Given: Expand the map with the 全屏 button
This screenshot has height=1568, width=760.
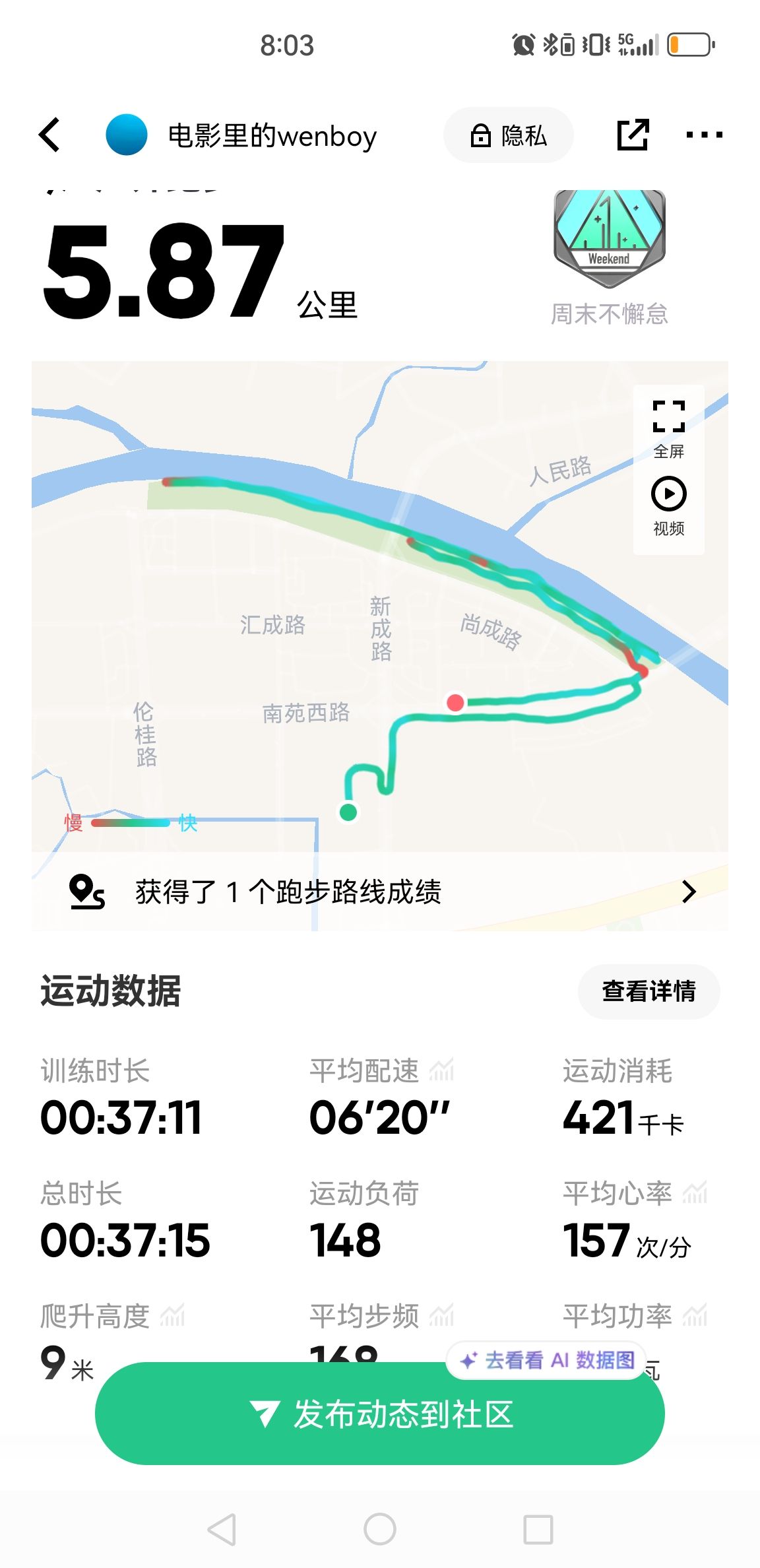Looking at the screenshot, I should click(x=669, y=429).
